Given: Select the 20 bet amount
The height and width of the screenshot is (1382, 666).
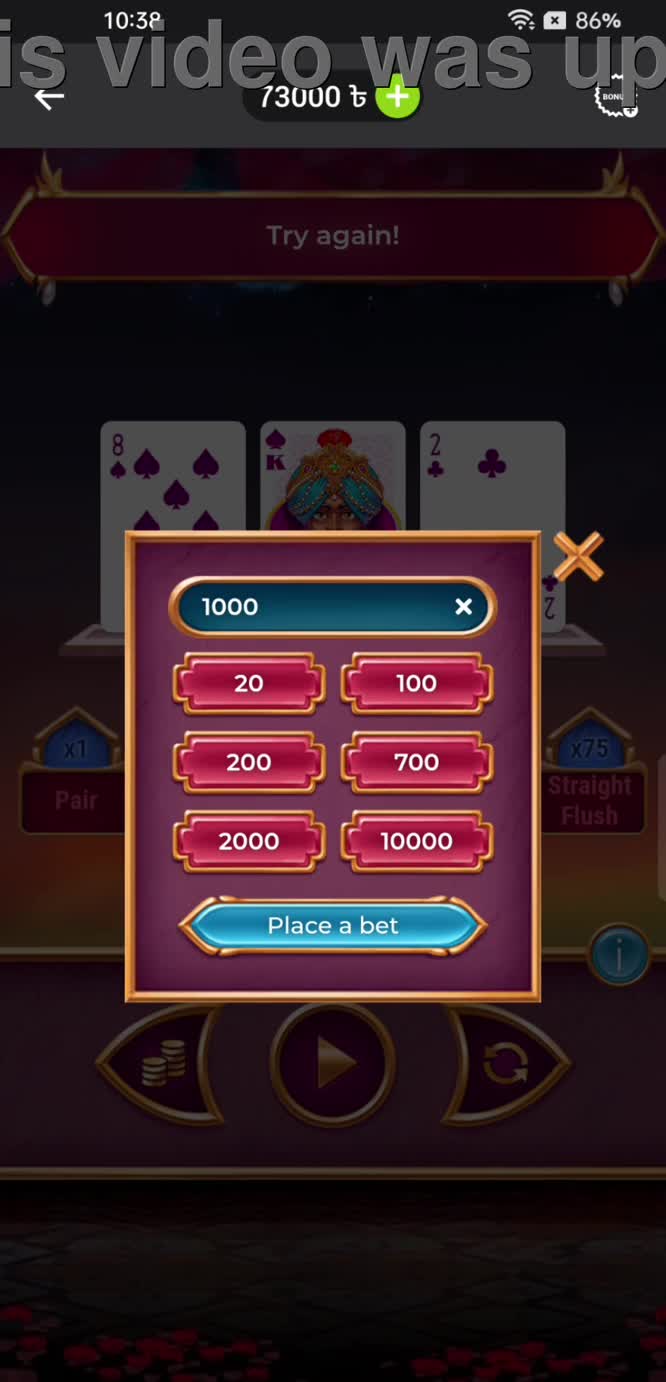Looking at the screenshot, I should coord(249,683).
